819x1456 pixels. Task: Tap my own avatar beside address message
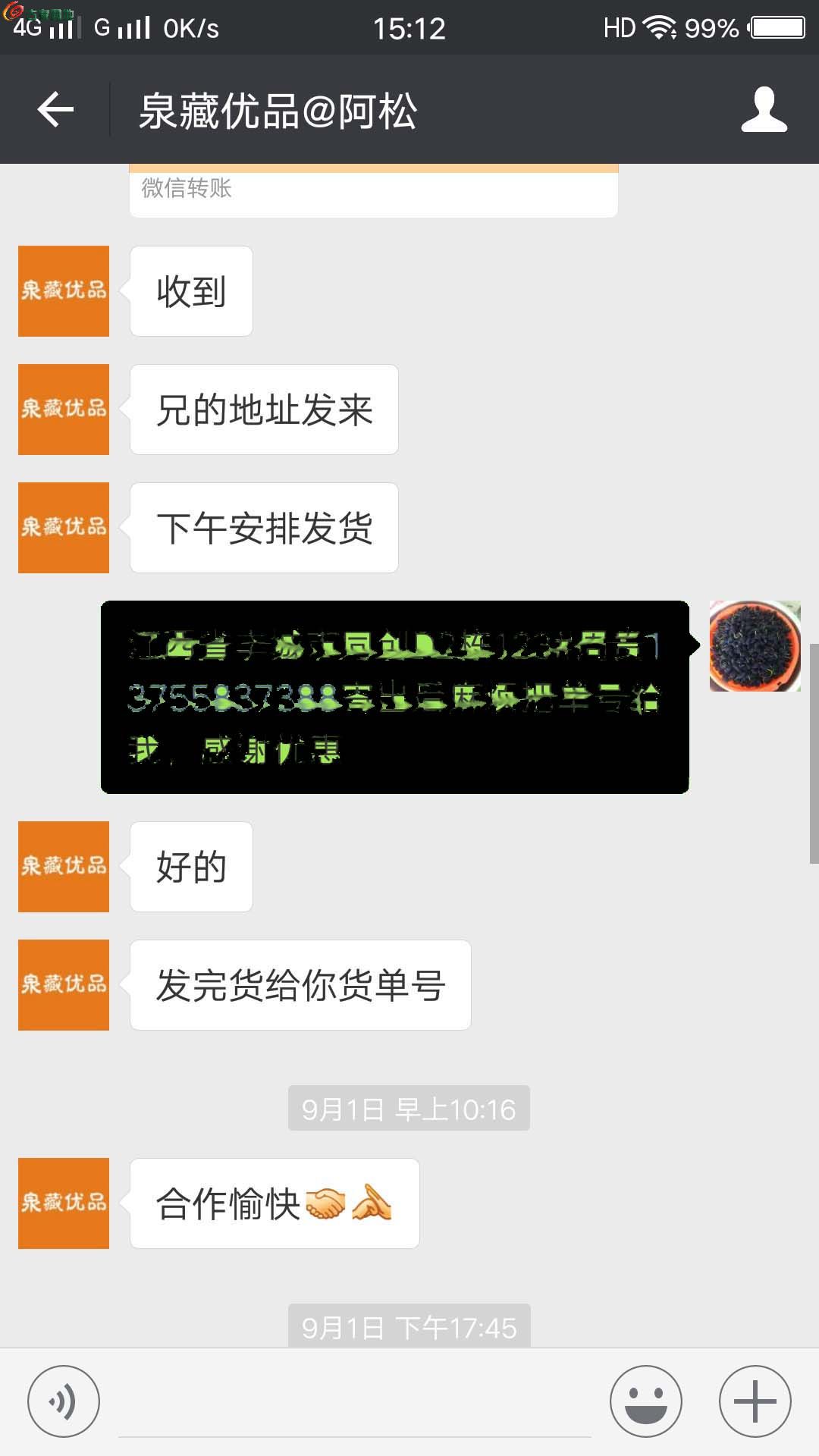pos(755,646)
